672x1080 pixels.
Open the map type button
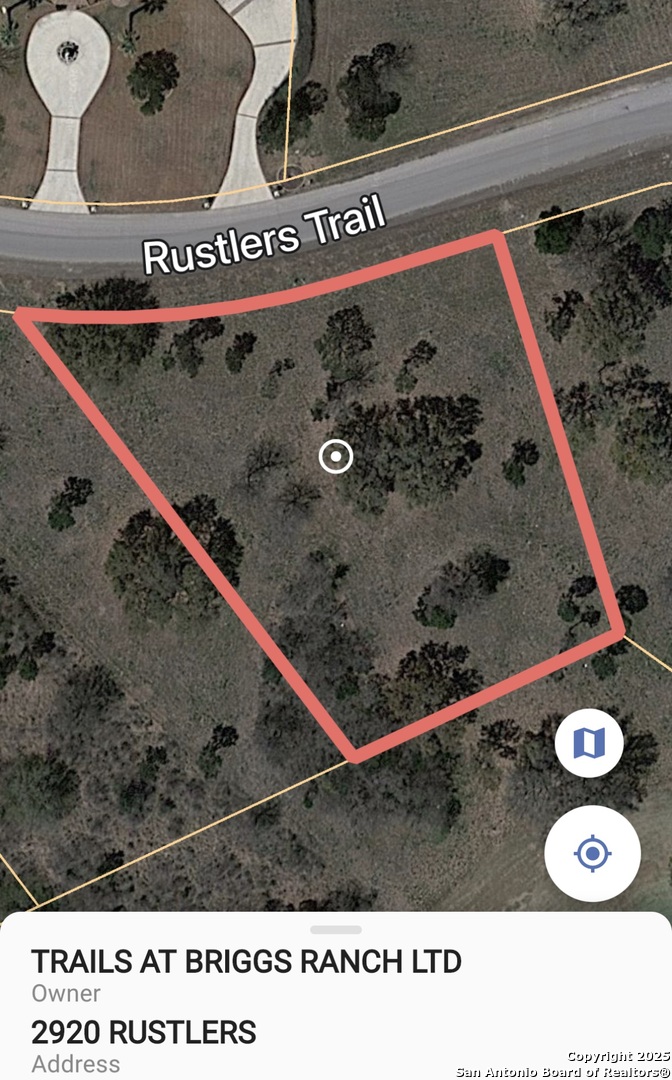click(589, 743)
